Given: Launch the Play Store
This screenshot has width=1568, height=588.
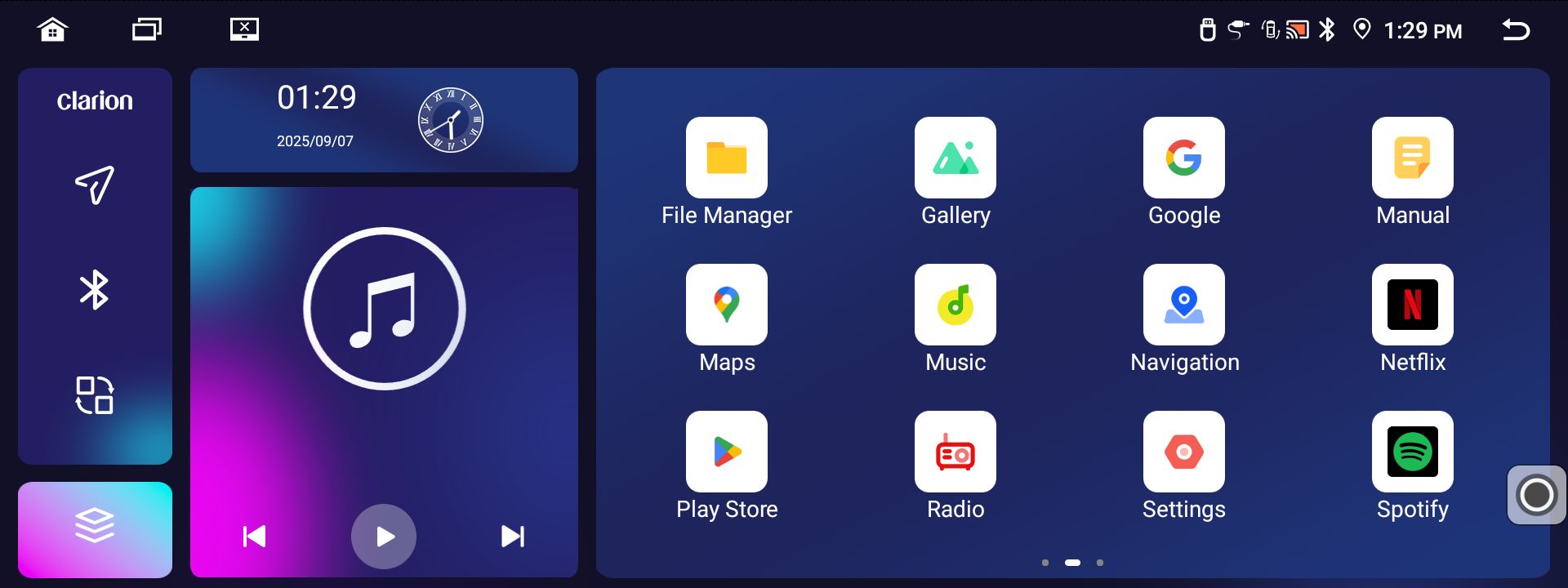Looking at the screenshot, I should point(726,452).
